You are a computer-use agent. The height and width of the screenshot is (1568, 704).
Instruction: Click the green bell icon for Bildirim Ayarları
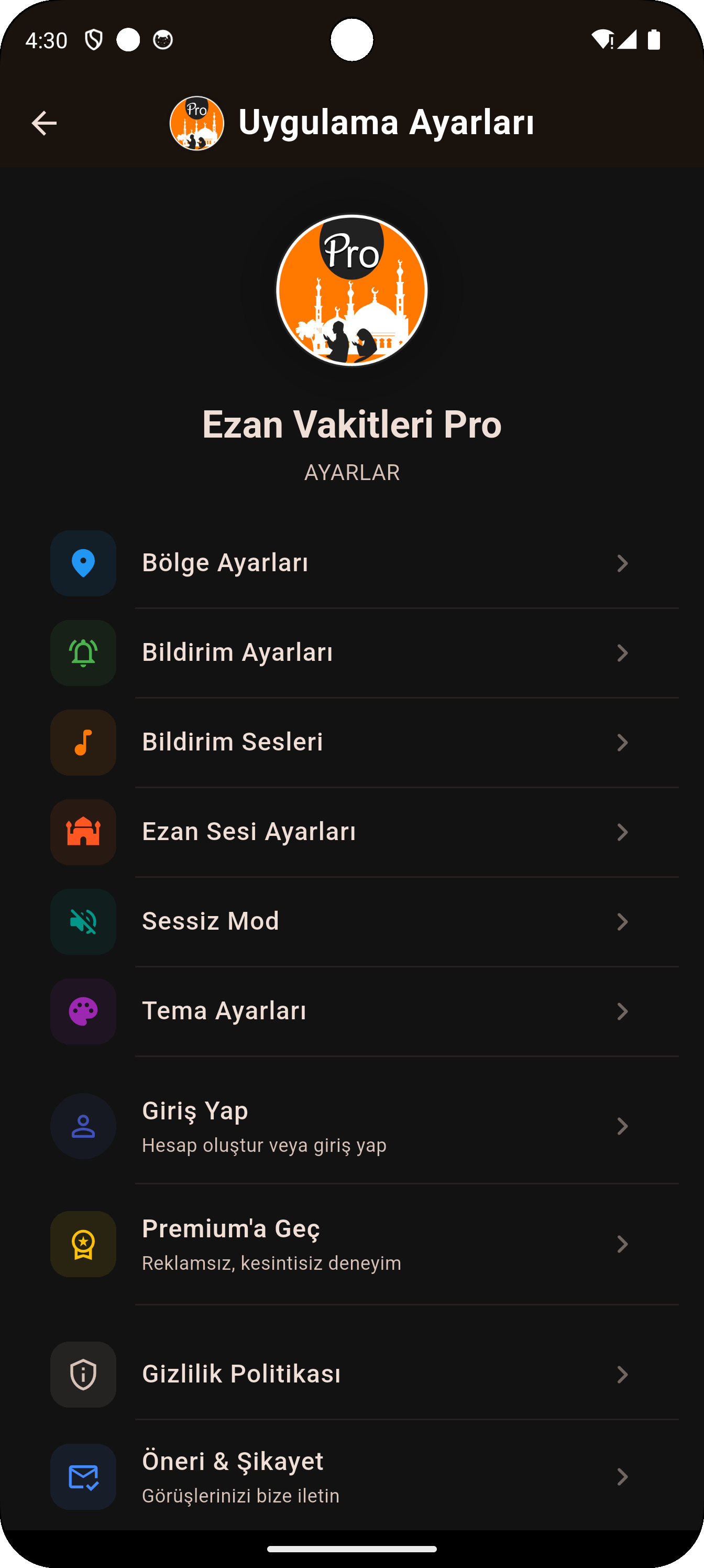[x=83, y=652]
